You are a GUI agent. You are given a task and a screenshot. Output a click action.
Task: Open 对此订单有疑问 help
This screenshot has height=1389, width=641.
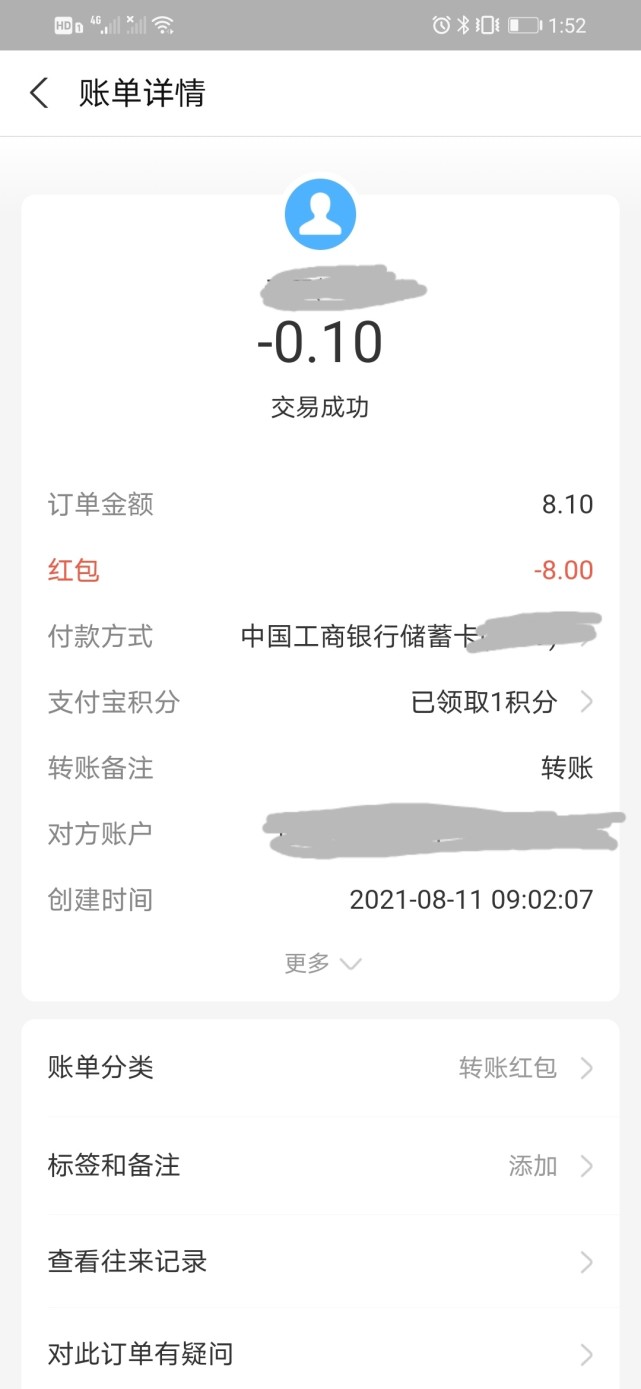tap(320, 1354)
